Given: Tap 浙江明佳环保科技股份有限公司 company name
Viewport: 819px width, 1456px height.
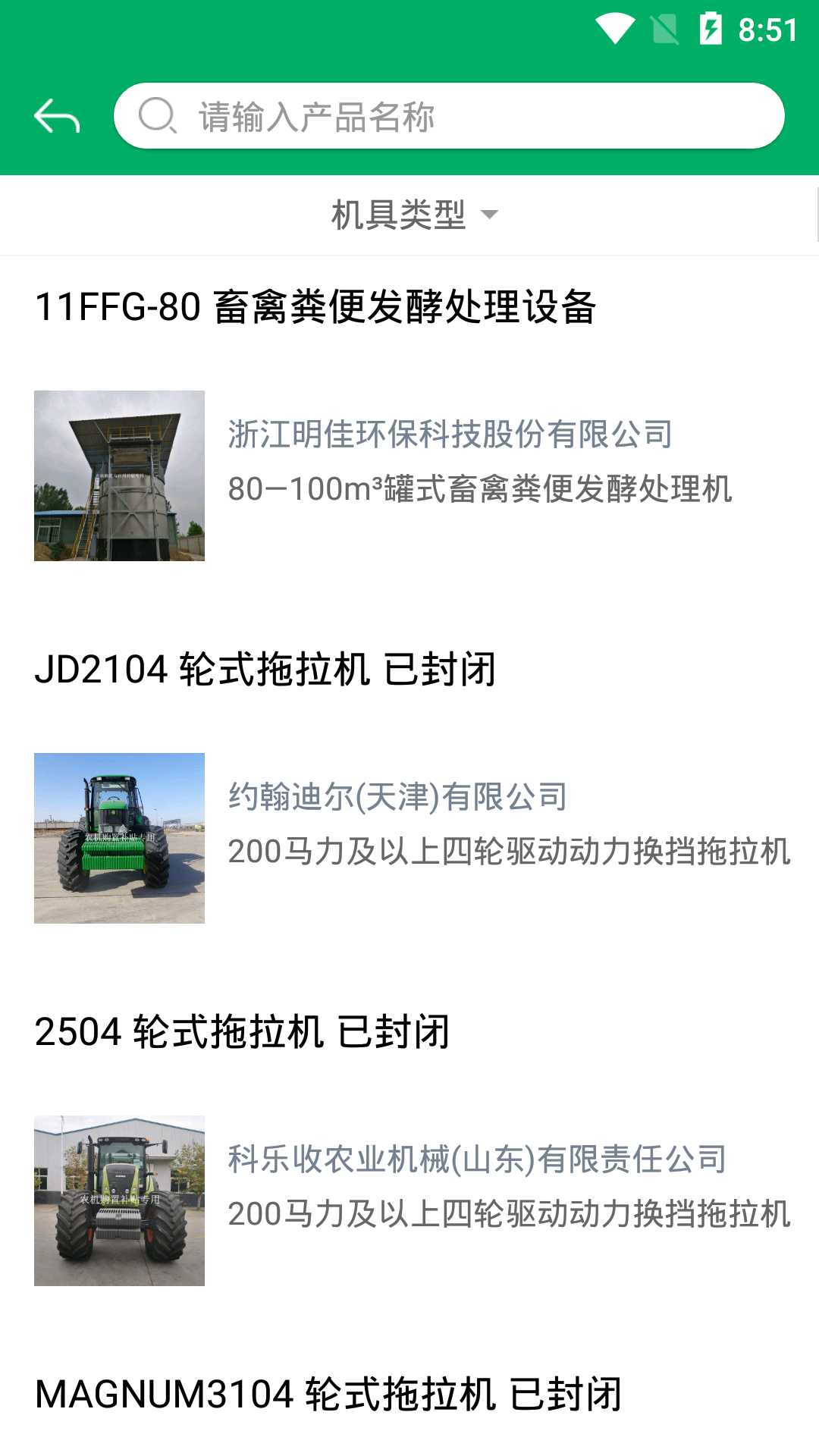Looking at the screenshot, I should (x=450, y=434).
